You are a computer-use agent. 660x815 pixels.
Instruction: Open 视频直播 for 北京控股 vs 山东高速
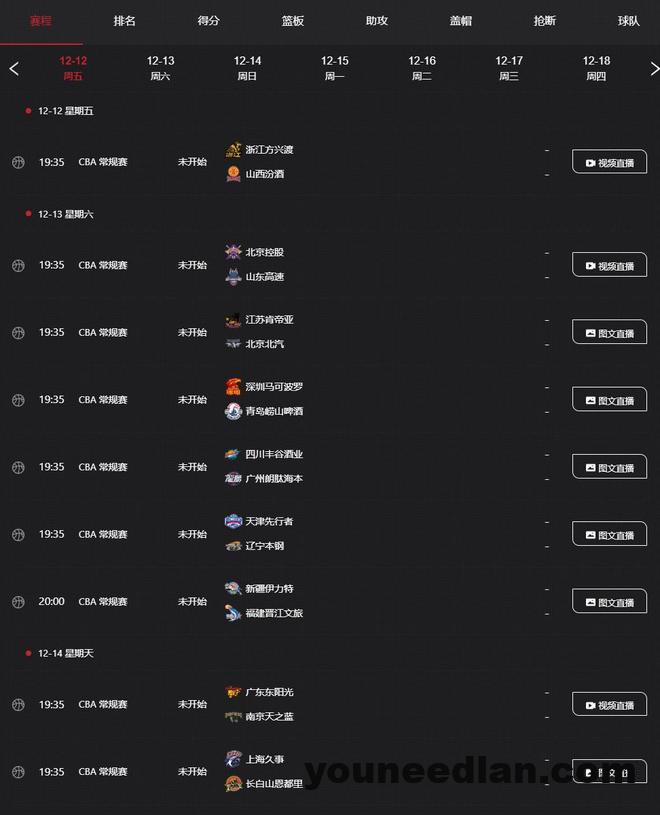point(609,265)
